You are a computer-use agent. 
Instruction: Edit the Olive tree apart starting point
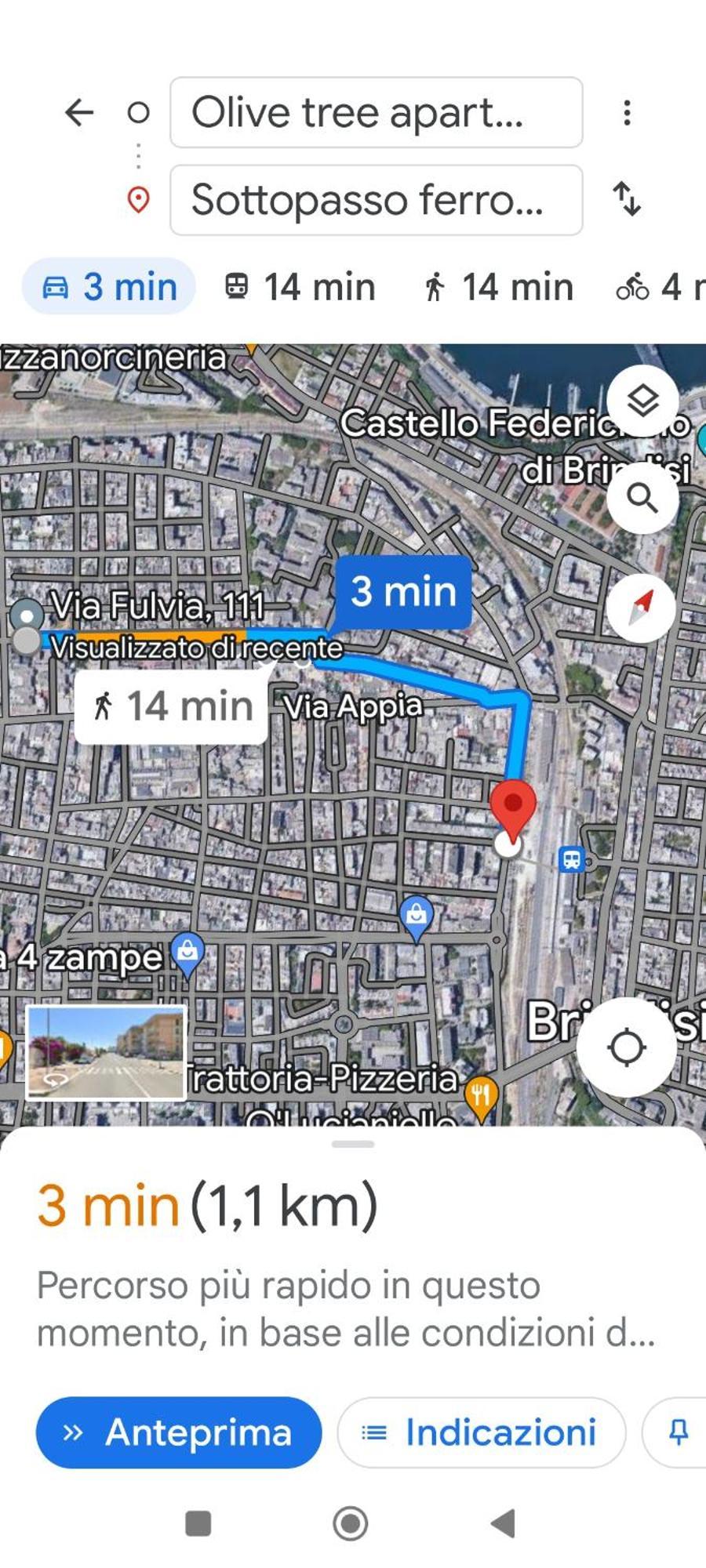[376, 112]
